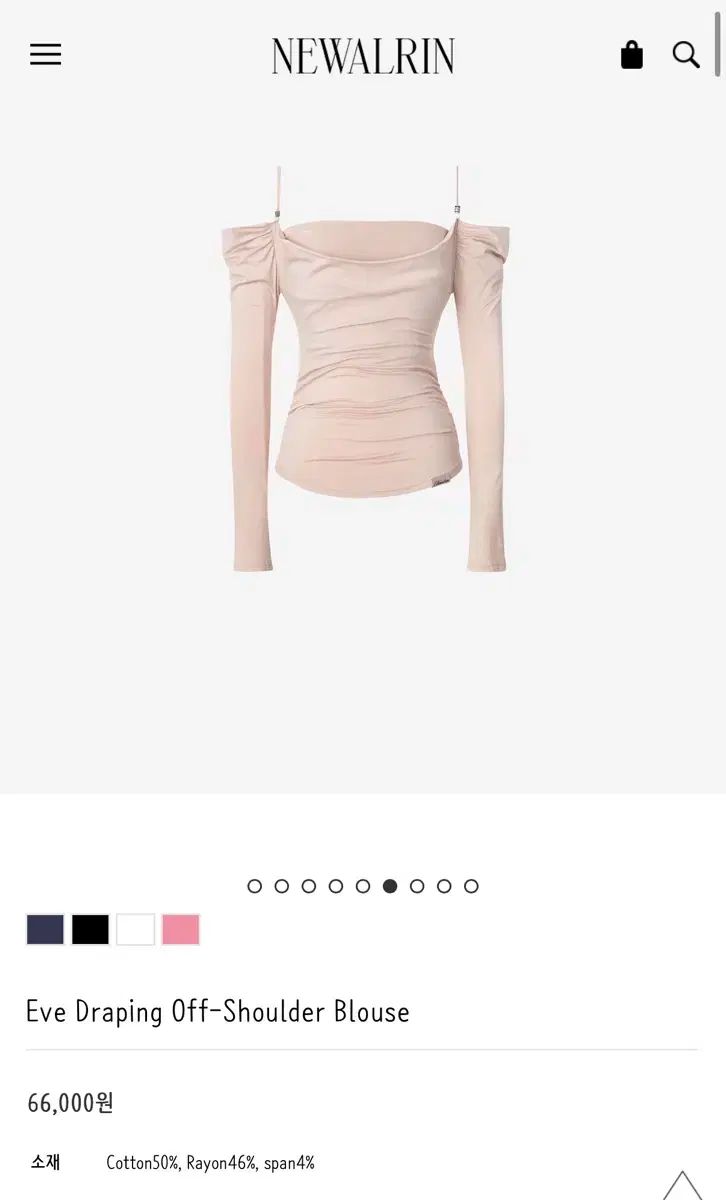
Task: Select the black color swatch
Action: (90, 929)
